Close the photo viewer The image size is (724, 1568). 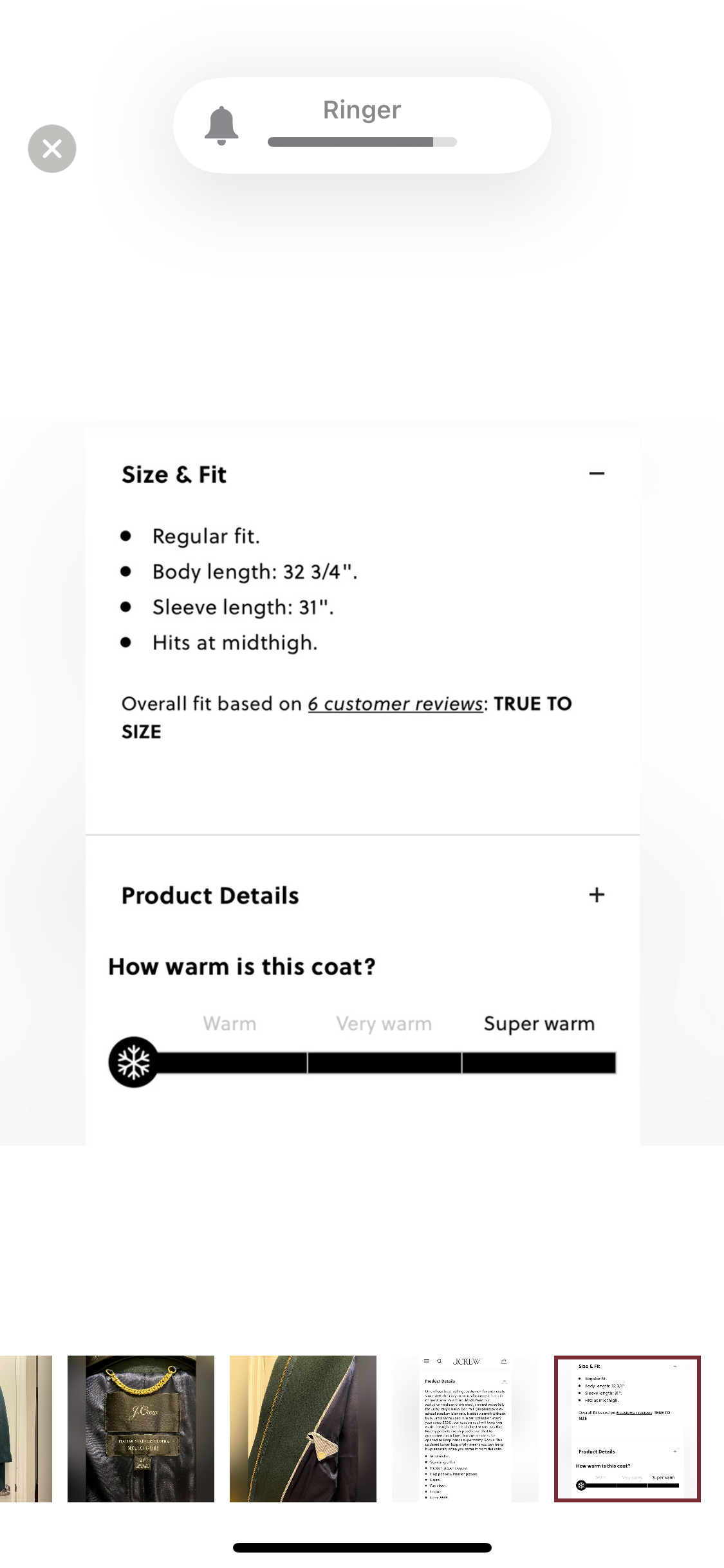(x=52, y=149)
